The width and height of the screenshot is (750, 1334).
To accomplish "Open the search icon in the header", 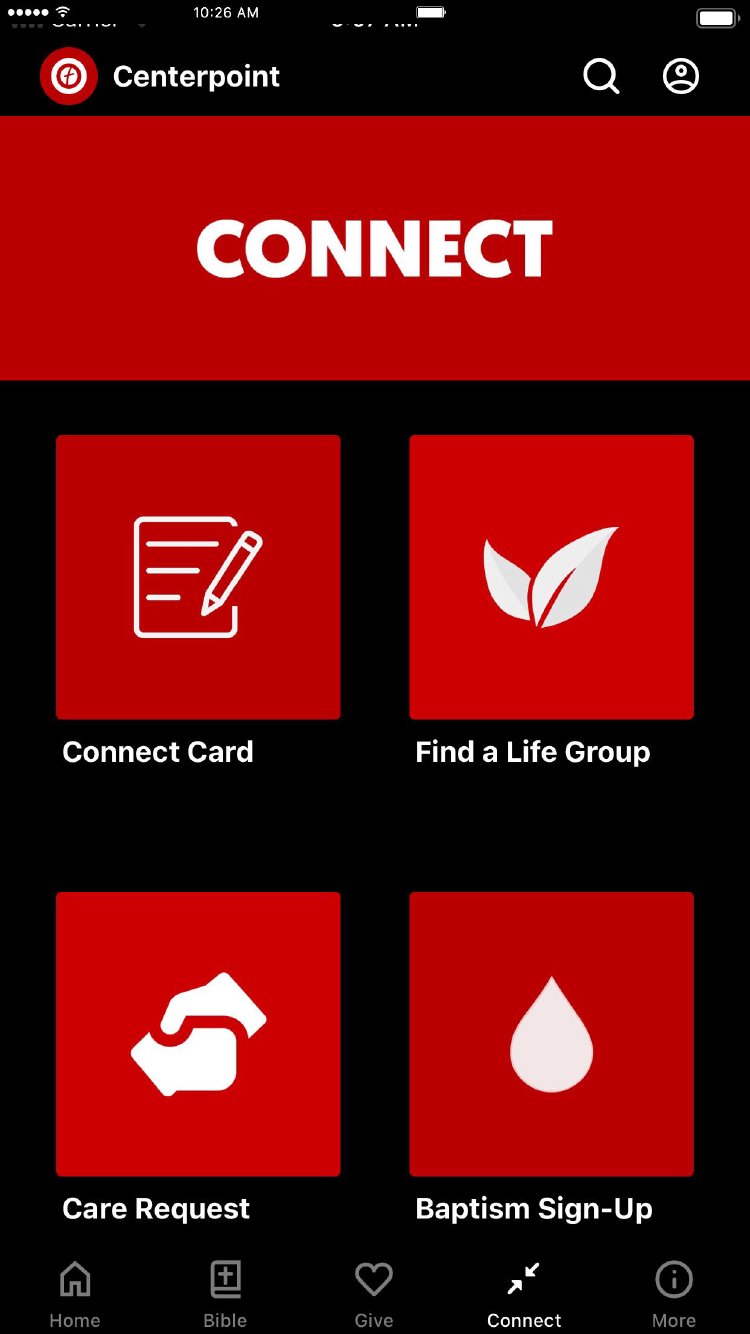I will click(601, 77).
